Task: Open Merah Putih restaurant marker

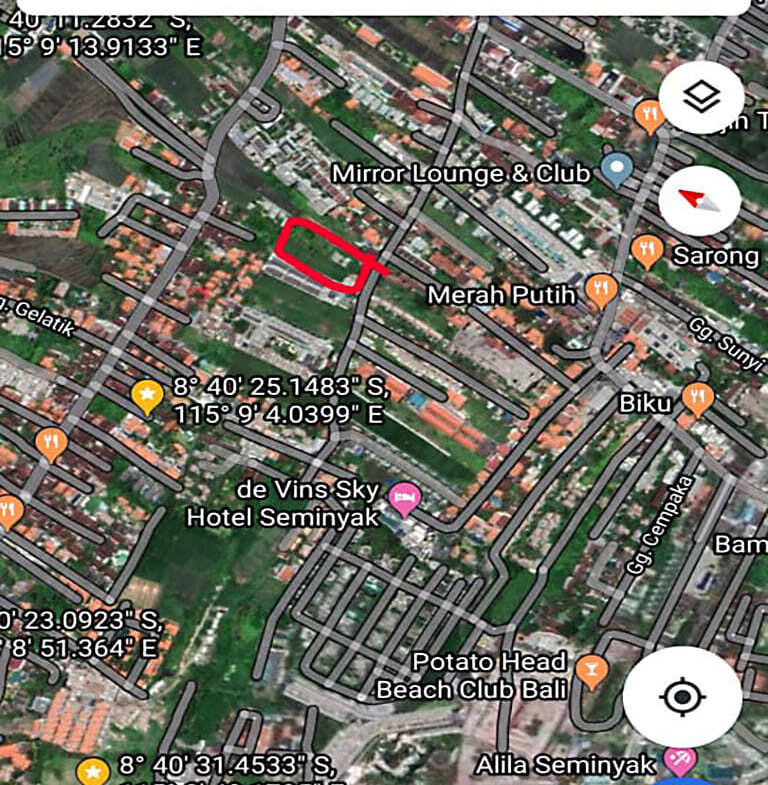Action: click(x=600, y=292)
